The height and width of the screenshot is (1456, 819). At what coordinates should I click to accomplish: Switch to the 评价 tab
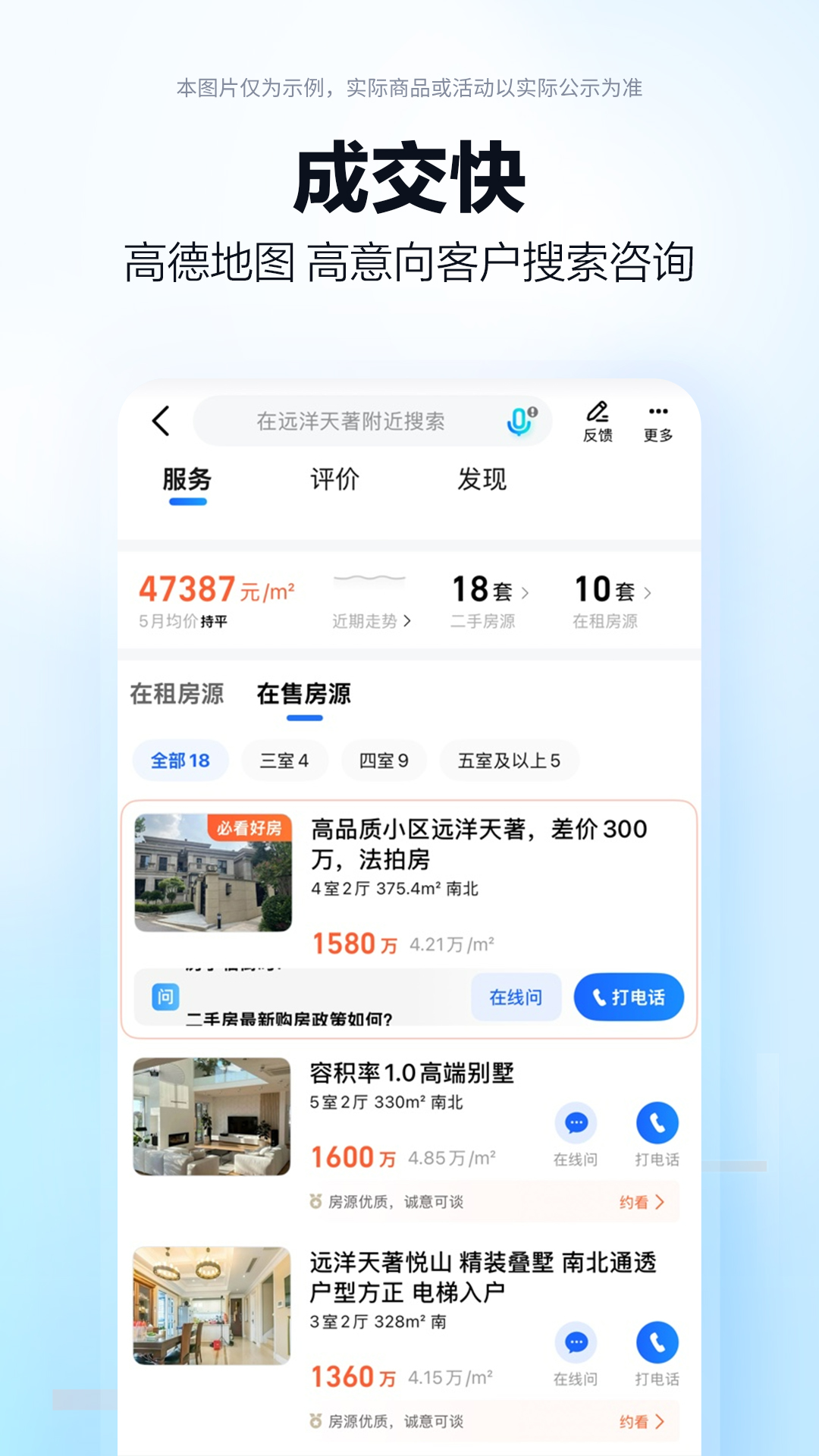(x=334, y=479)
